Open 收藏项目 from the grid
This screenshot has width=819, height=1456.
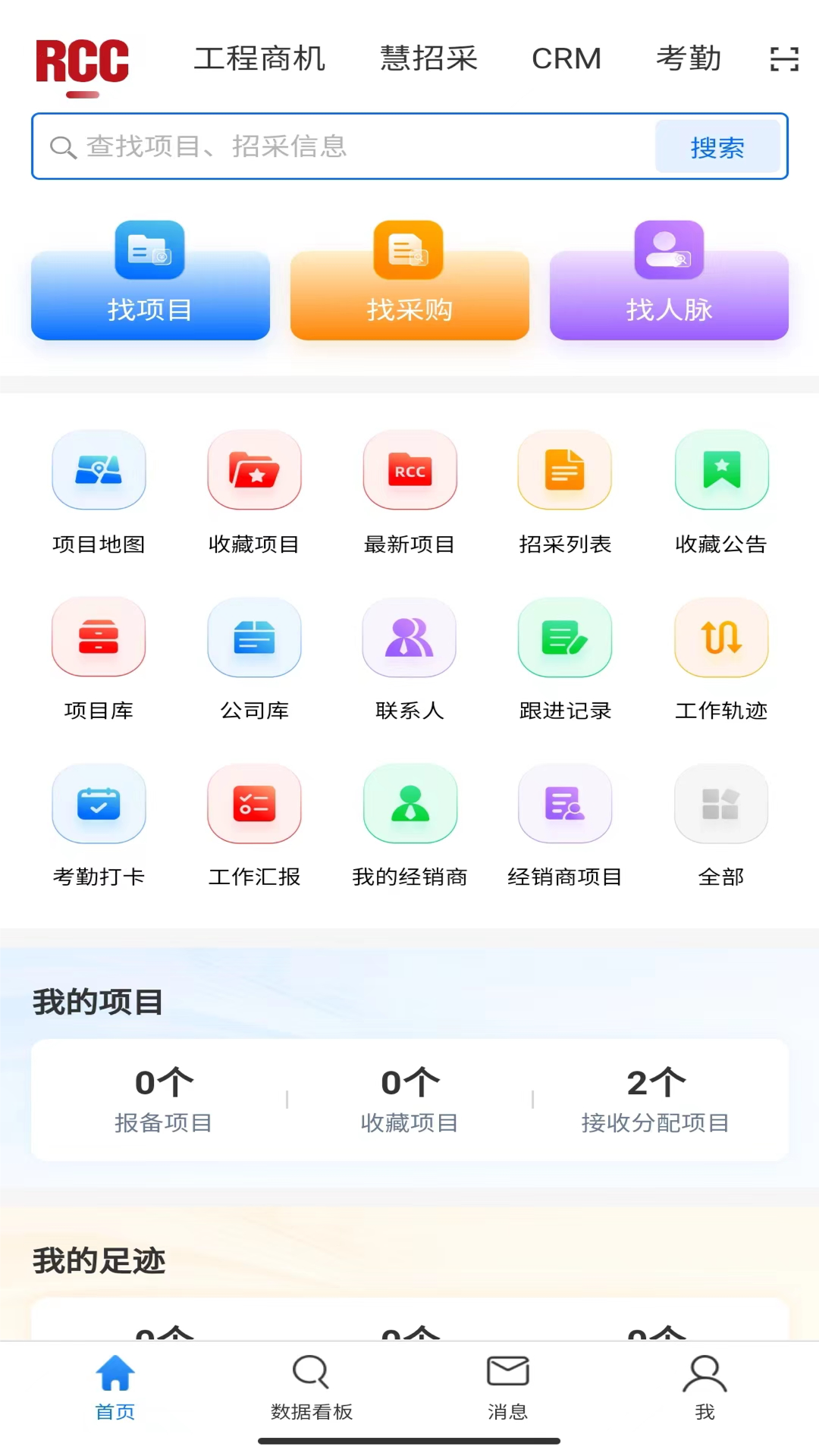pos(254,491)
